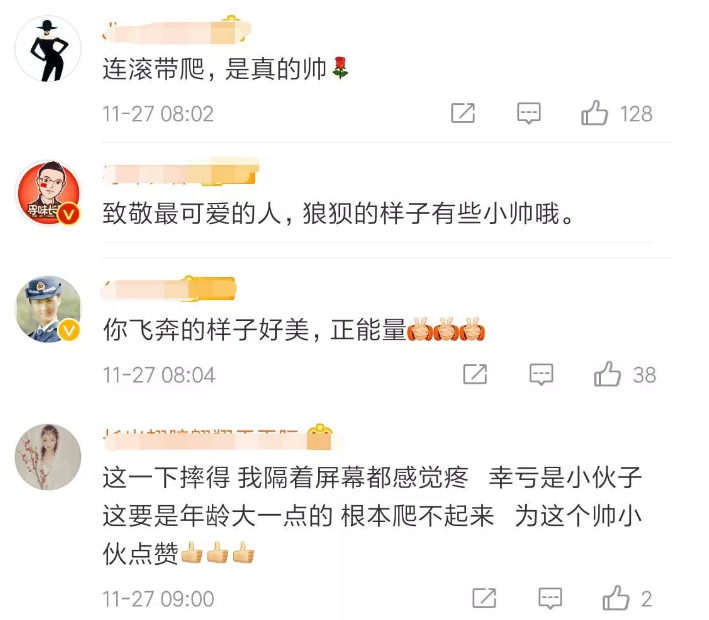Repost the comment '你飞奔的样子好美'
This screenshot has width=709, height=620.
point(475,375)
